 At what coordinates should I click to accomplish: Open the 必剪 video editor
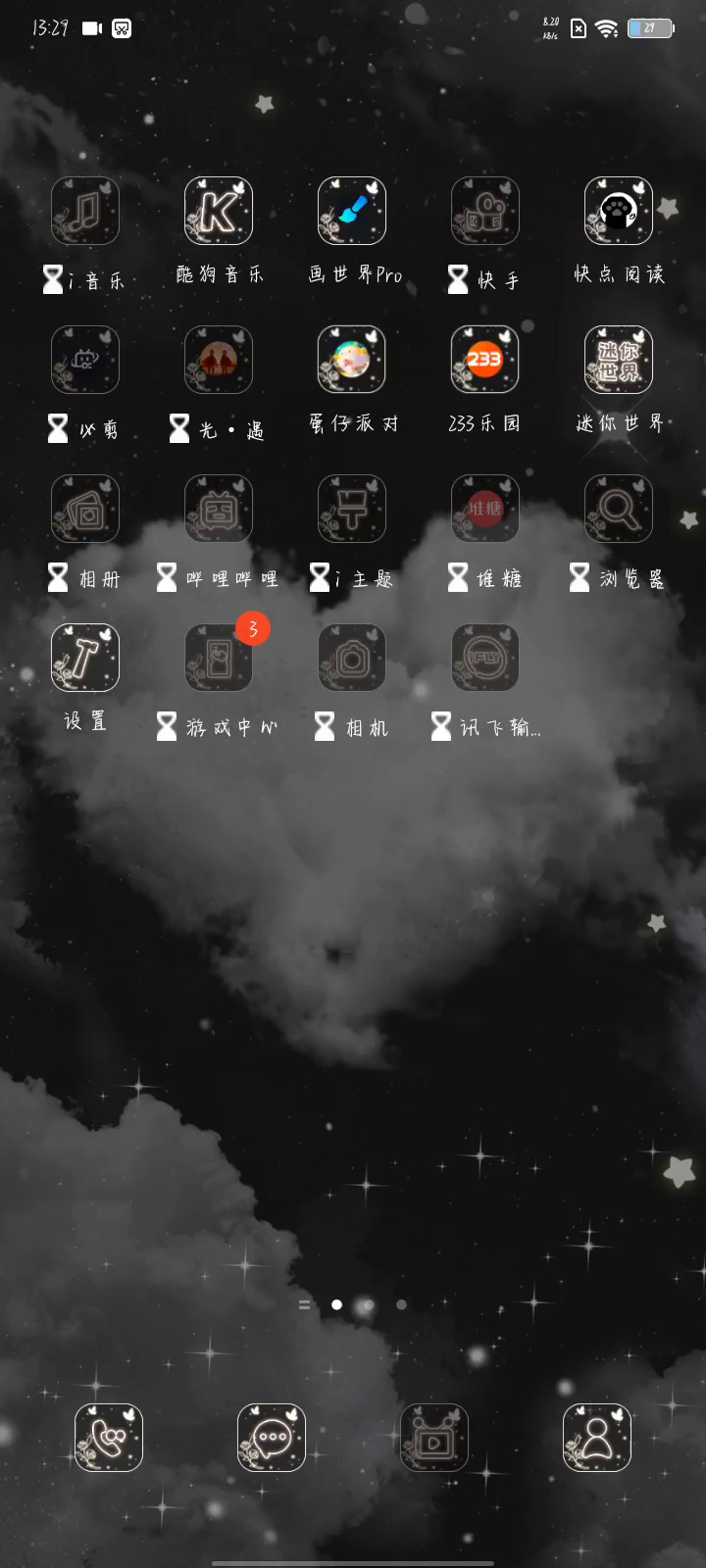85,360
